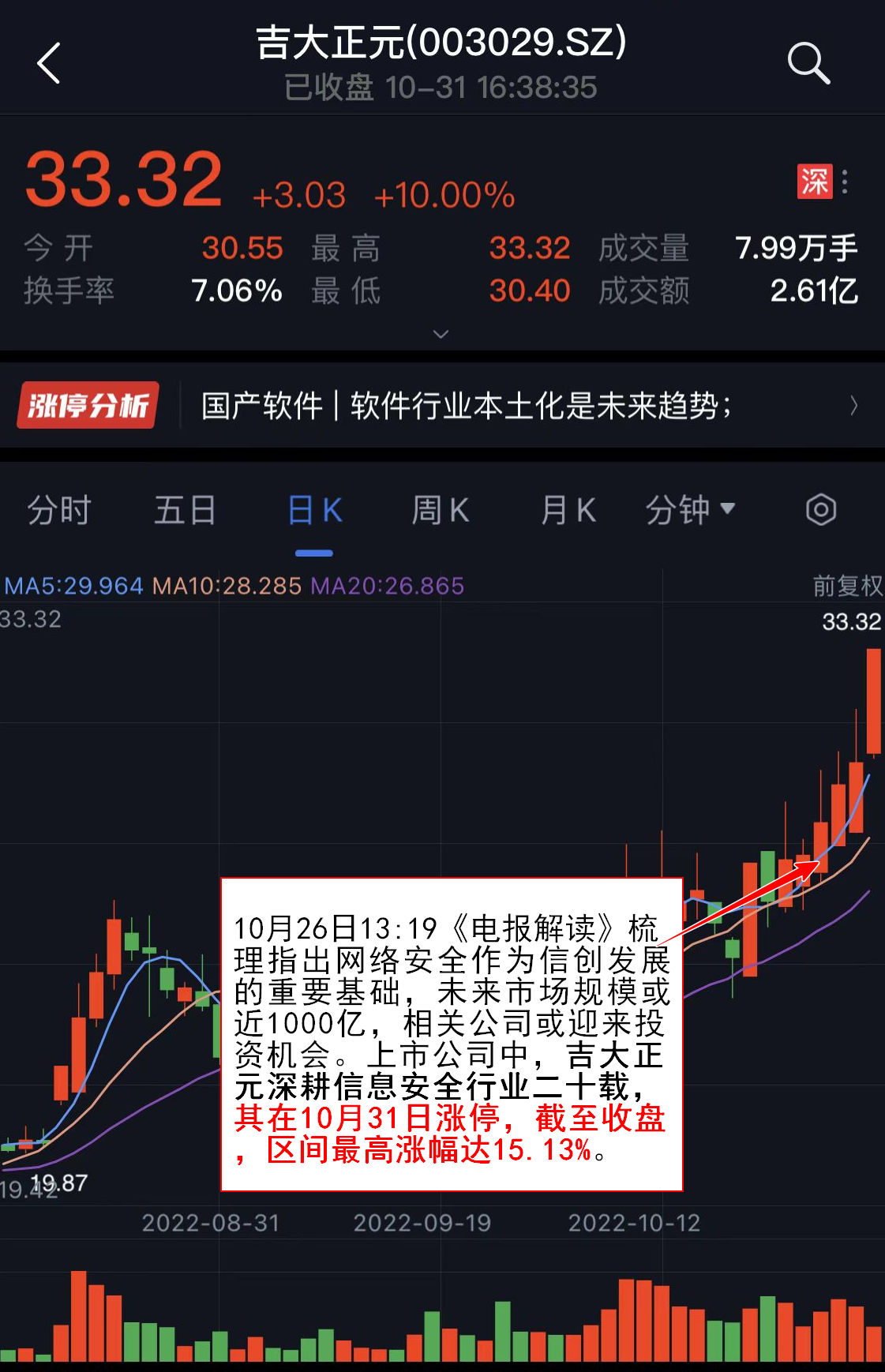885x1372 pixels.
Task: Switch to the 周K chart tab
Action: click(441, 510)
